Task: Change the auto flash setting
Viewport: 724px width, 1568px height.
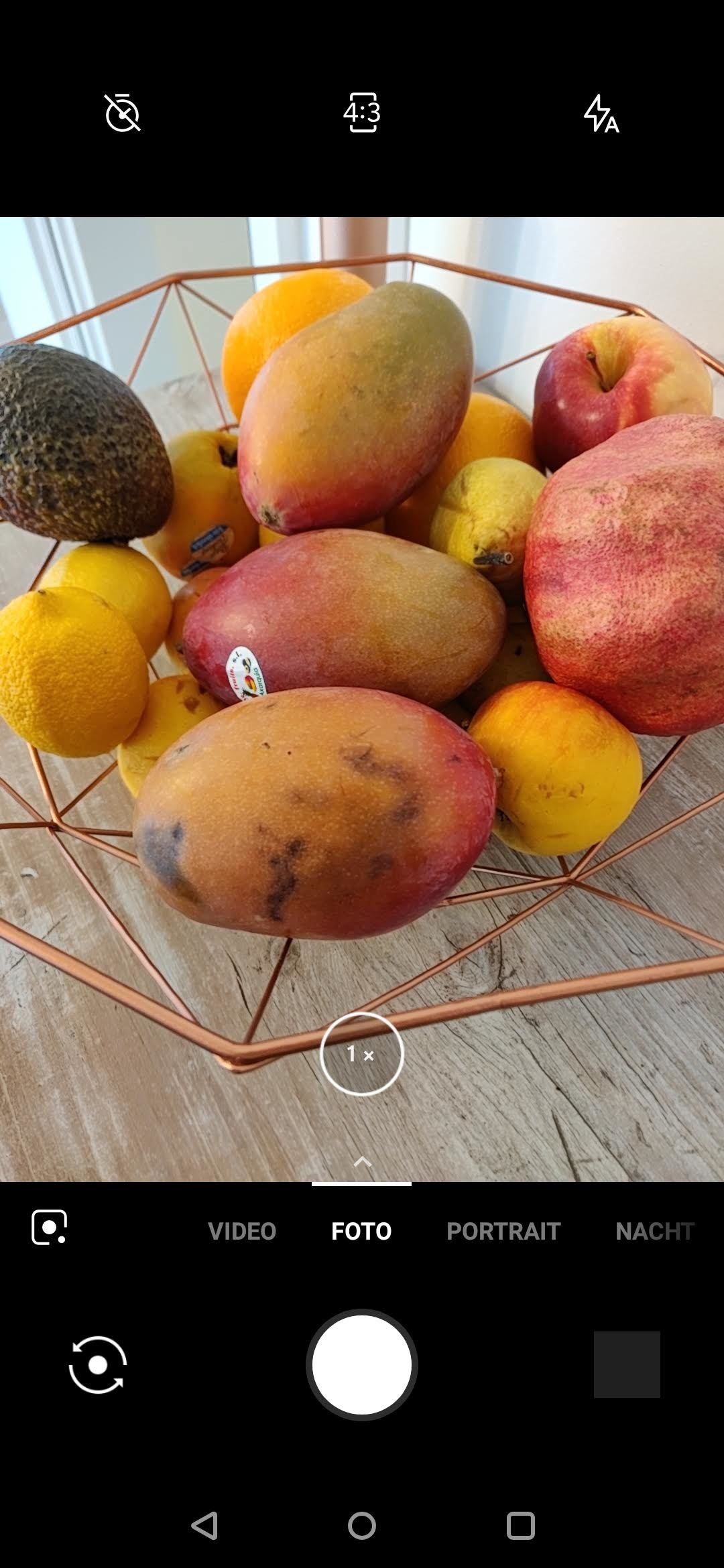Action: (x=601, y=113)
